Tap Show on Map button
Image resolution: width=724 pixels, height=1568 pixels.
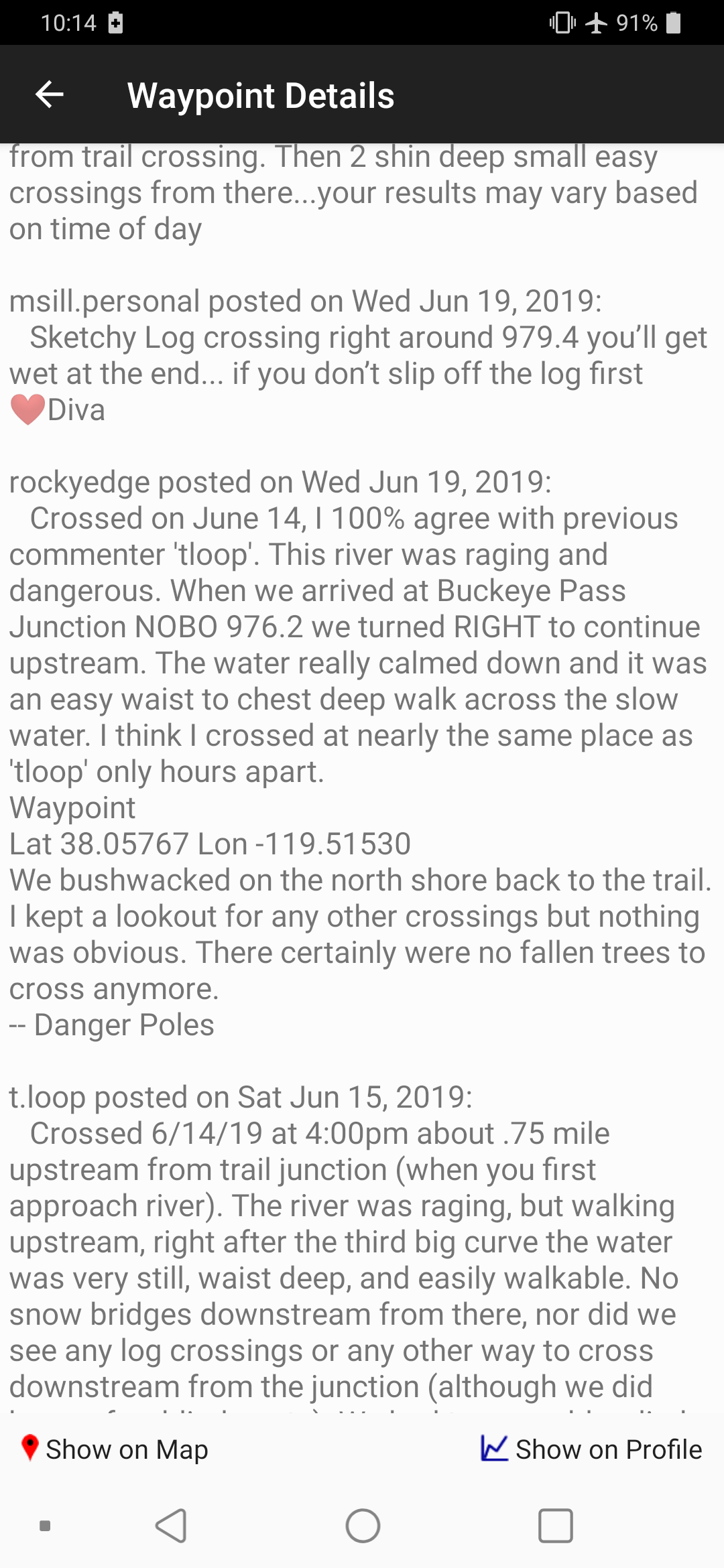pos(115,1449)
